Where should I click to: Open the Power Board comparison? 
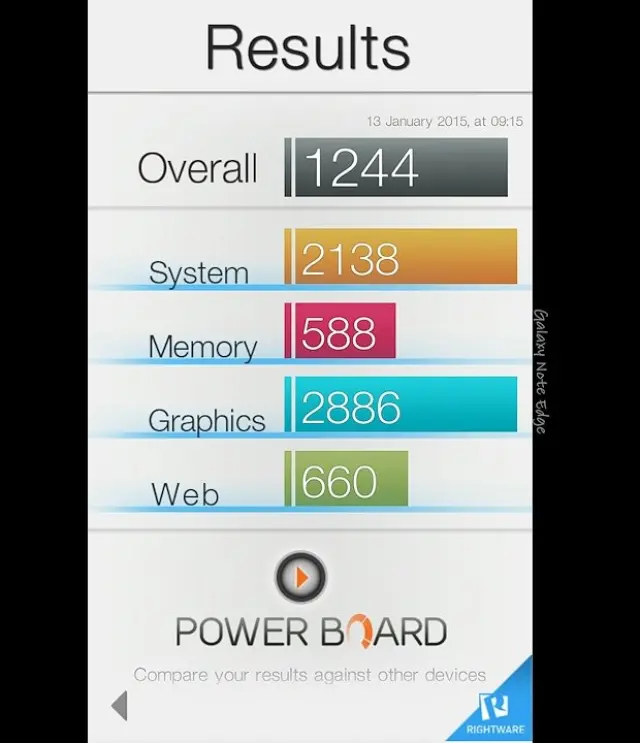[300, 578]
